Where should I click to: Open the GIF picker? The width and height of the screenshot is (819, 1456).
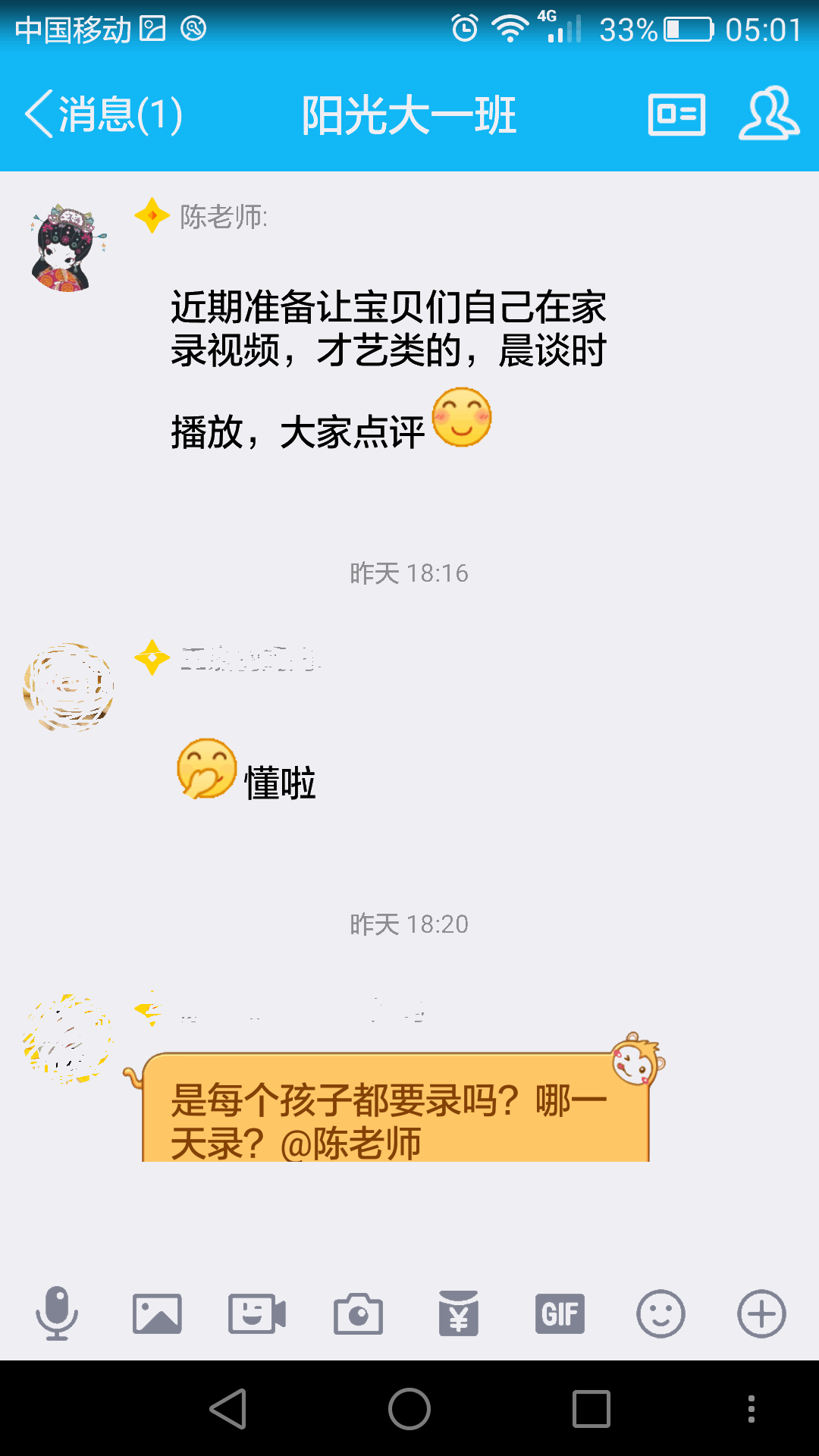click(x=560, y=1313)
